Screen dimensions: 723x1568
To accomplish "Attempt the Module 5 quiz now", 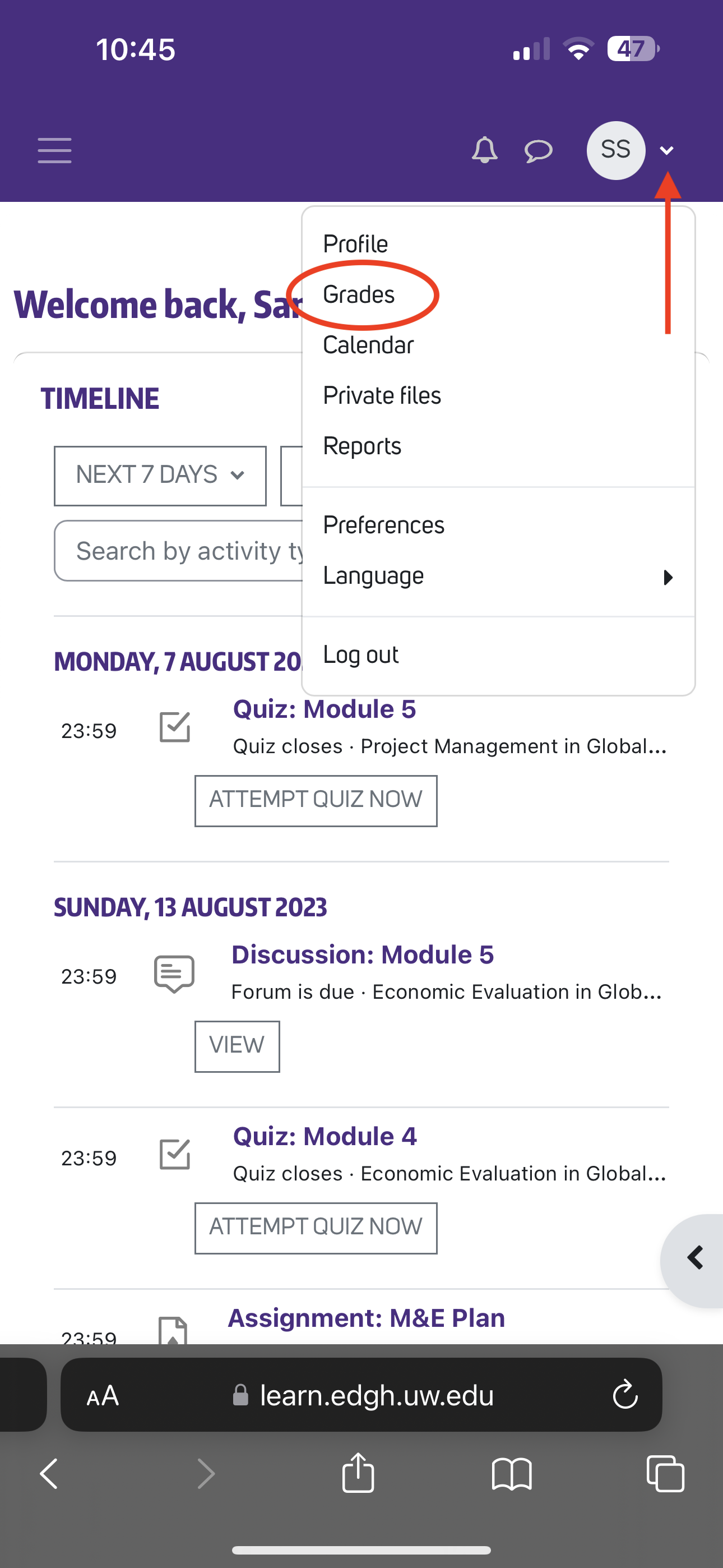I will (316, 800).
